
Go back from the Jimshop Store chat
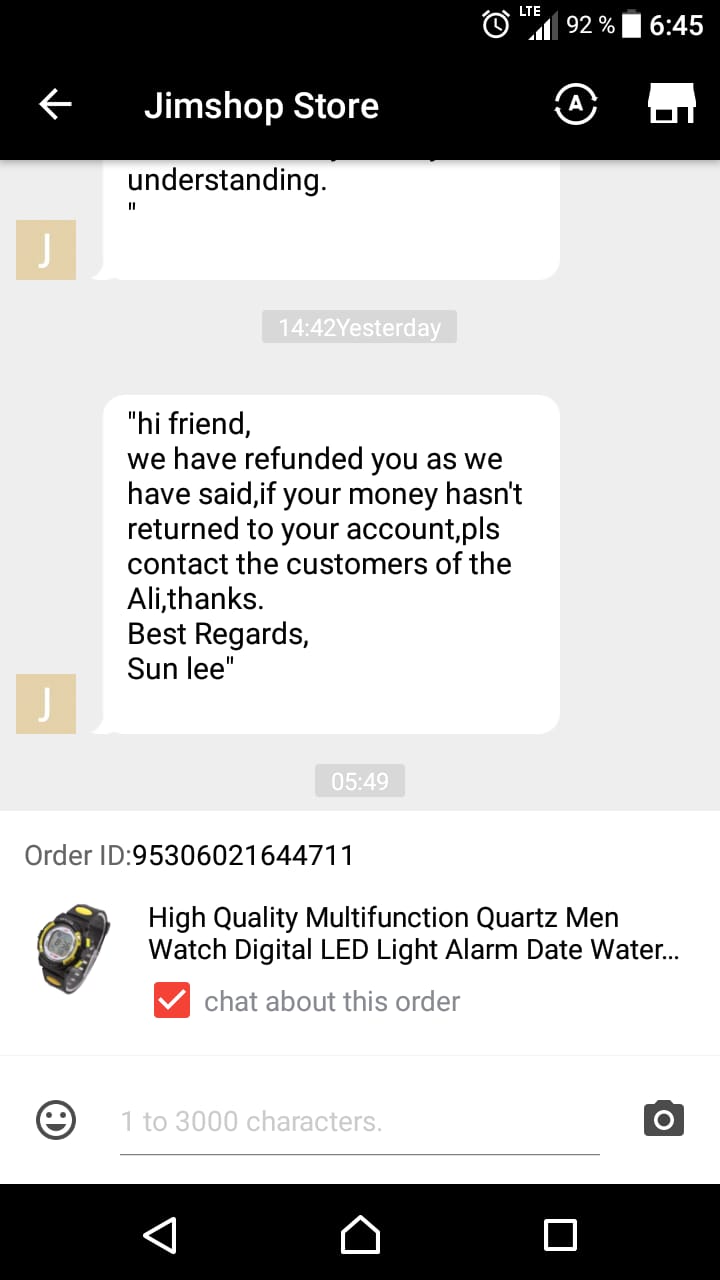(x=56, y=104)
